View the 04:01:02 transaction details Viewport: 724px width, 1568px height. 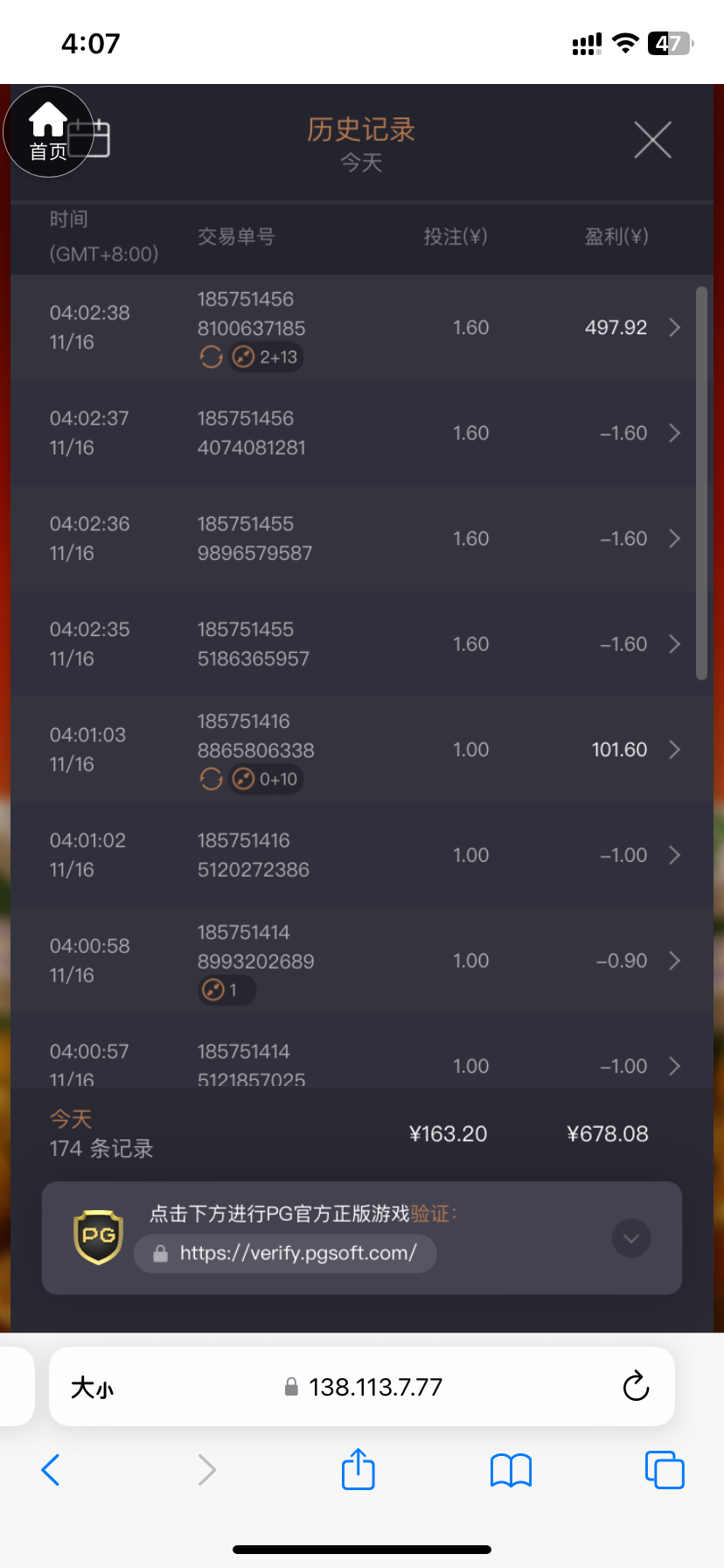coord(361,855)
